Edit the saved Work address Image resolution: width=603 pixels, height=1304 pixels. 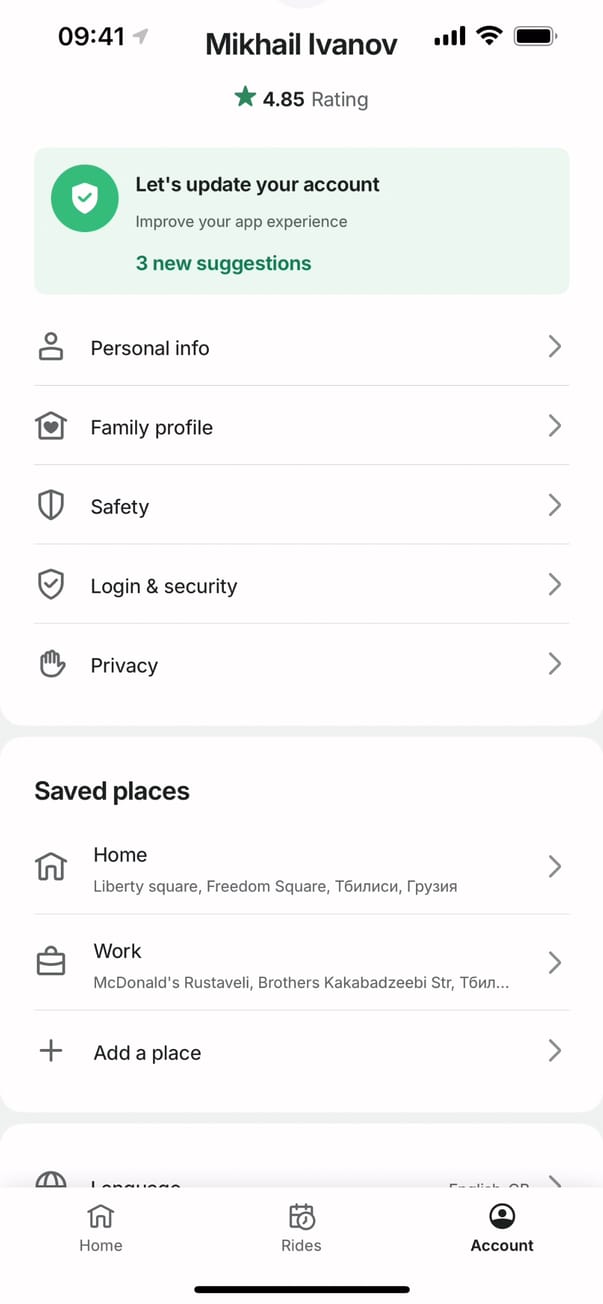(301, 964)
